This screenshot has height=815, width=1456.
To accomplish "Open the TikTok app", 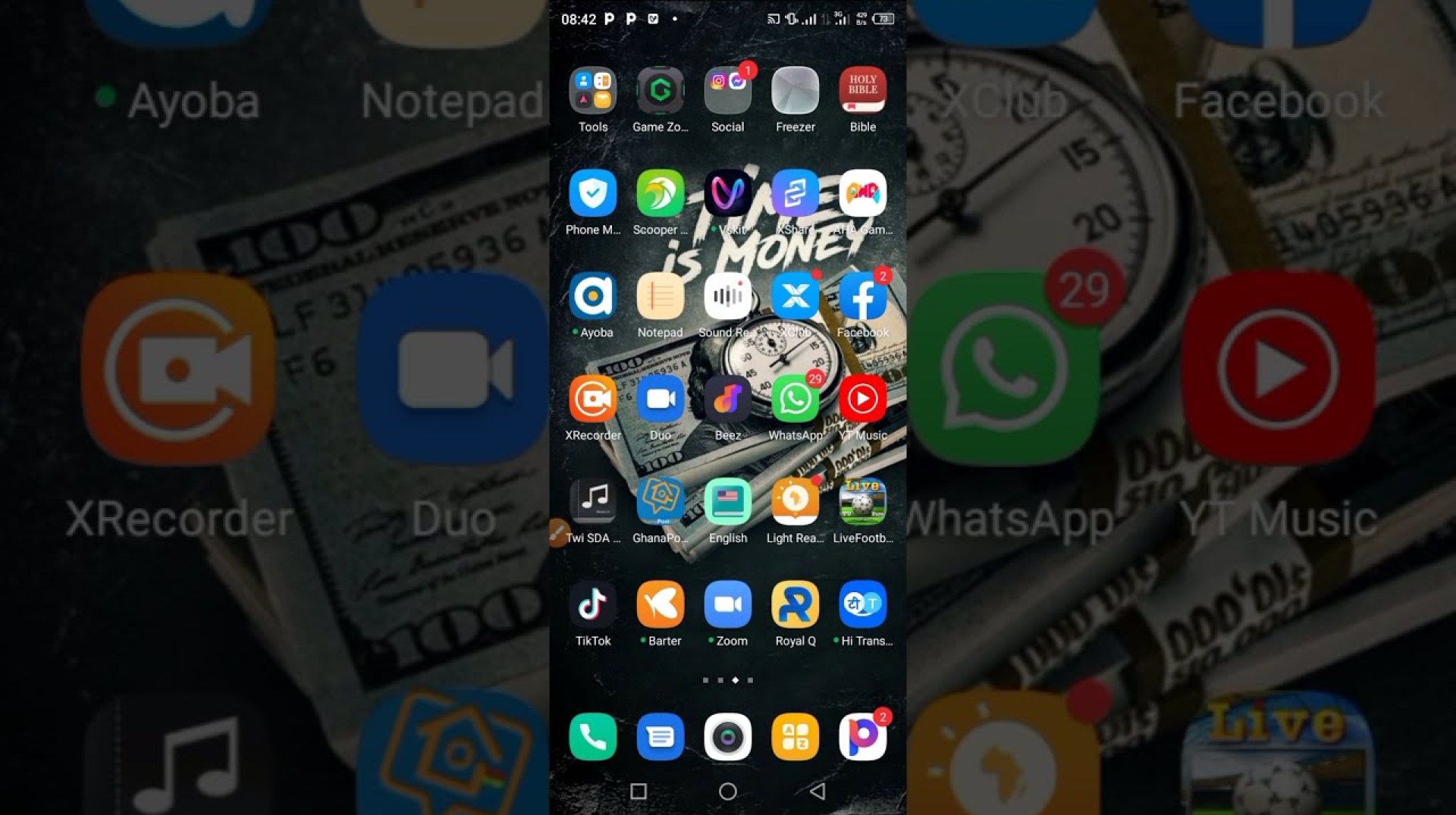I will [592, 604].
